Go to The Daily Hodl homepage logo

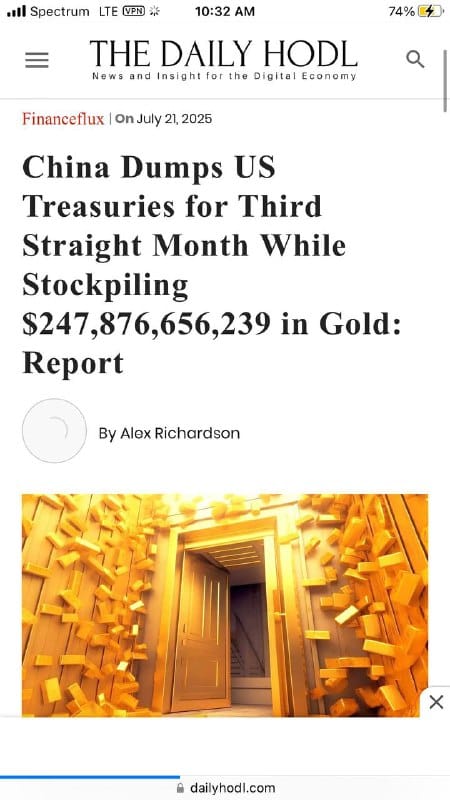pos(224,60)
